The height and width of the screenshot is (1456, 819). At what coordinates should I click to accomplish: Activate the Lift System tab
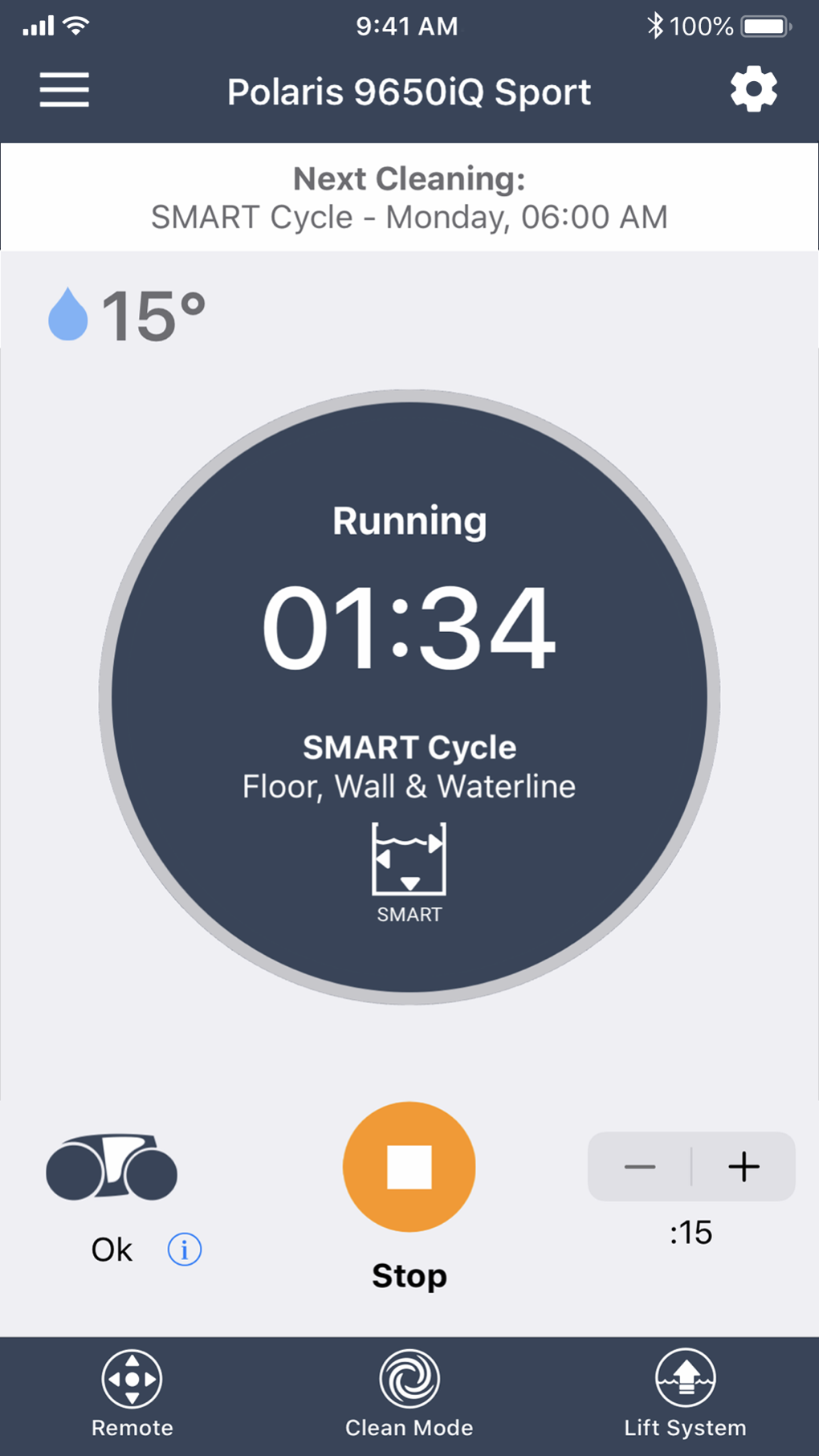pyautogui.click(x=685, y=1393)
